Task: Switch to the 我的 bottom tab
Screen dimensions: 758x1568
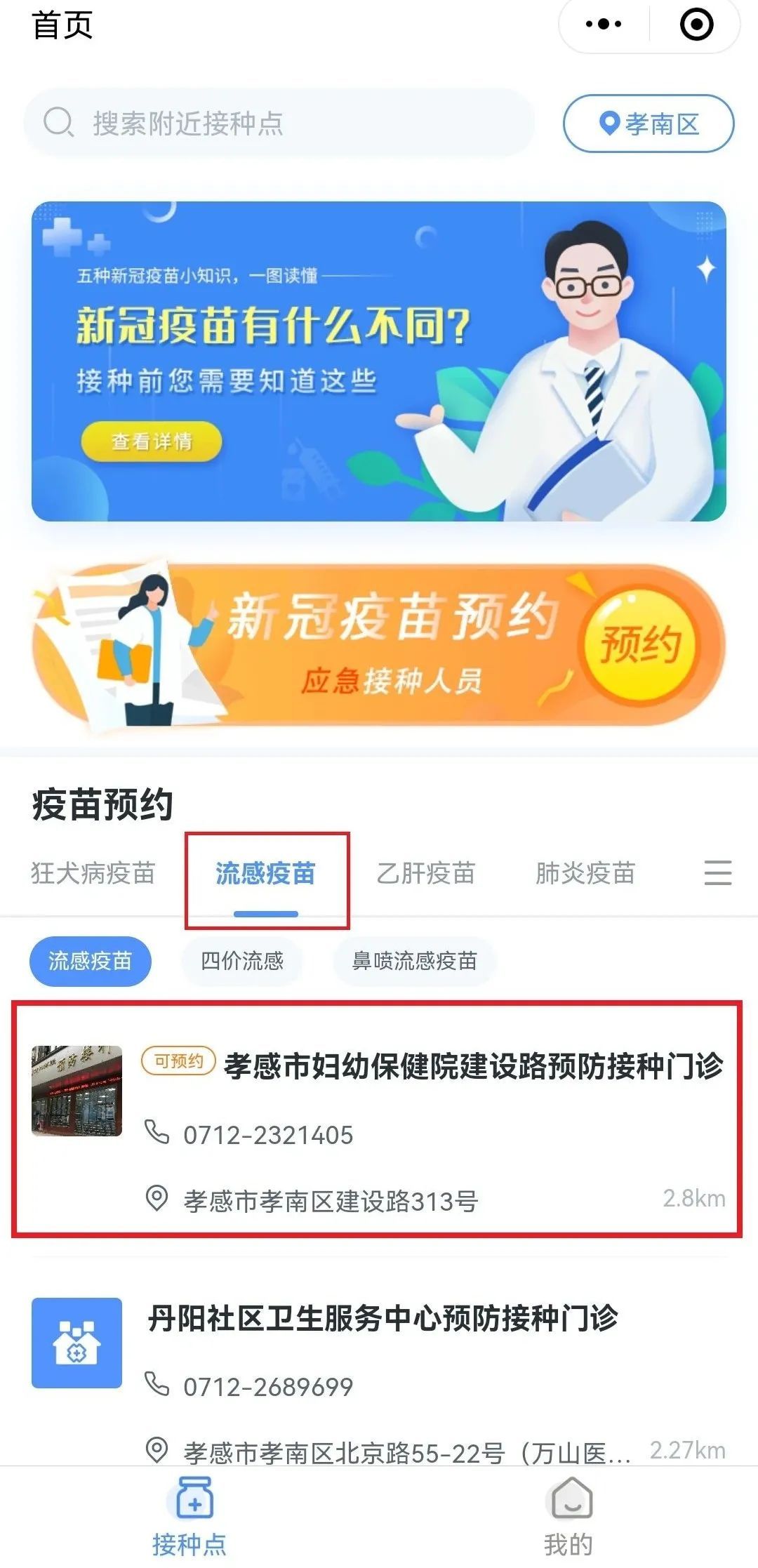Action: click(568, 1515)
